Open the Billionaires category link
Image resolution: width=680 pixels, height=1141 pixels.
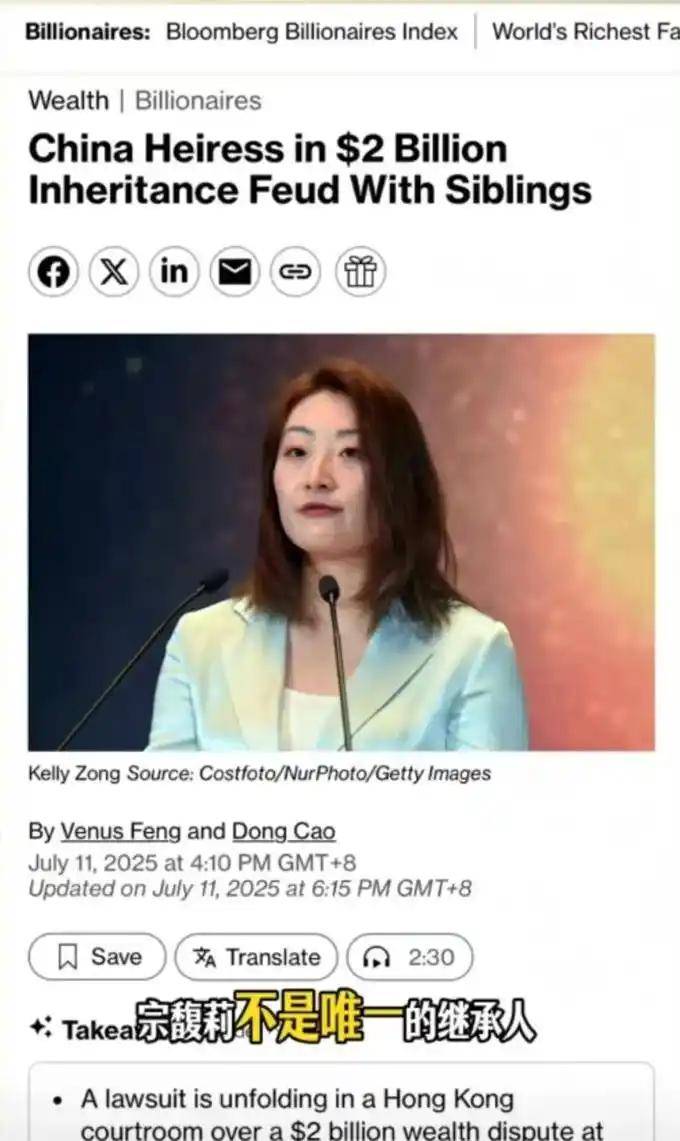(198, 100)
